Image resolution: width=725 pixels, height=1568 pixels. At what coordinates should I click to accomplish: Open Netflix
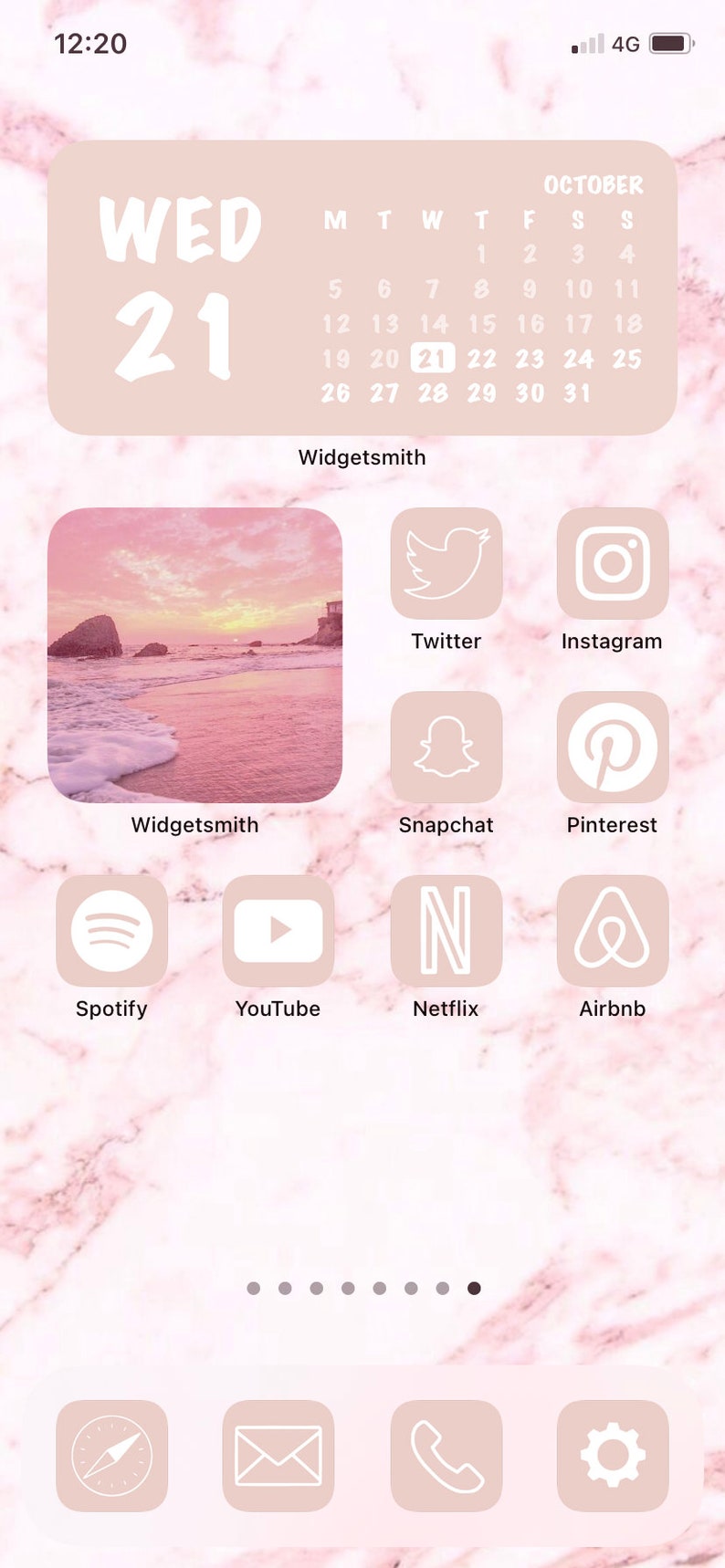point(446,931)
